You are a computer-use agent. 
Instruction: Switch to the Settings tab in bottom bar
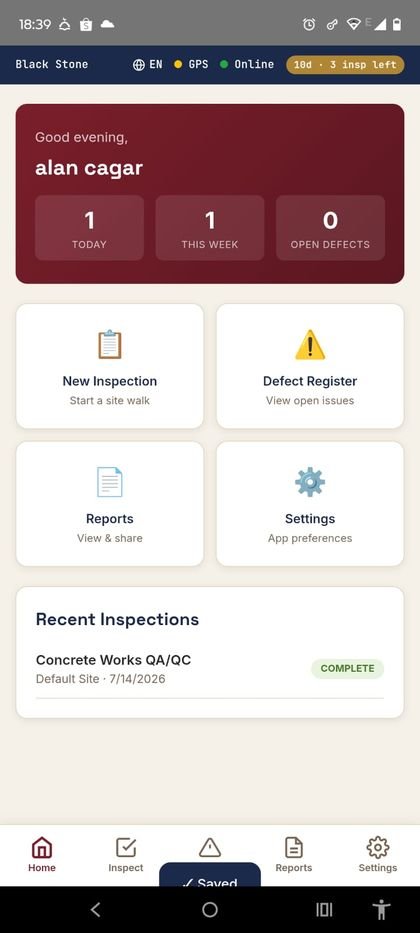click(x=378, y=855)
